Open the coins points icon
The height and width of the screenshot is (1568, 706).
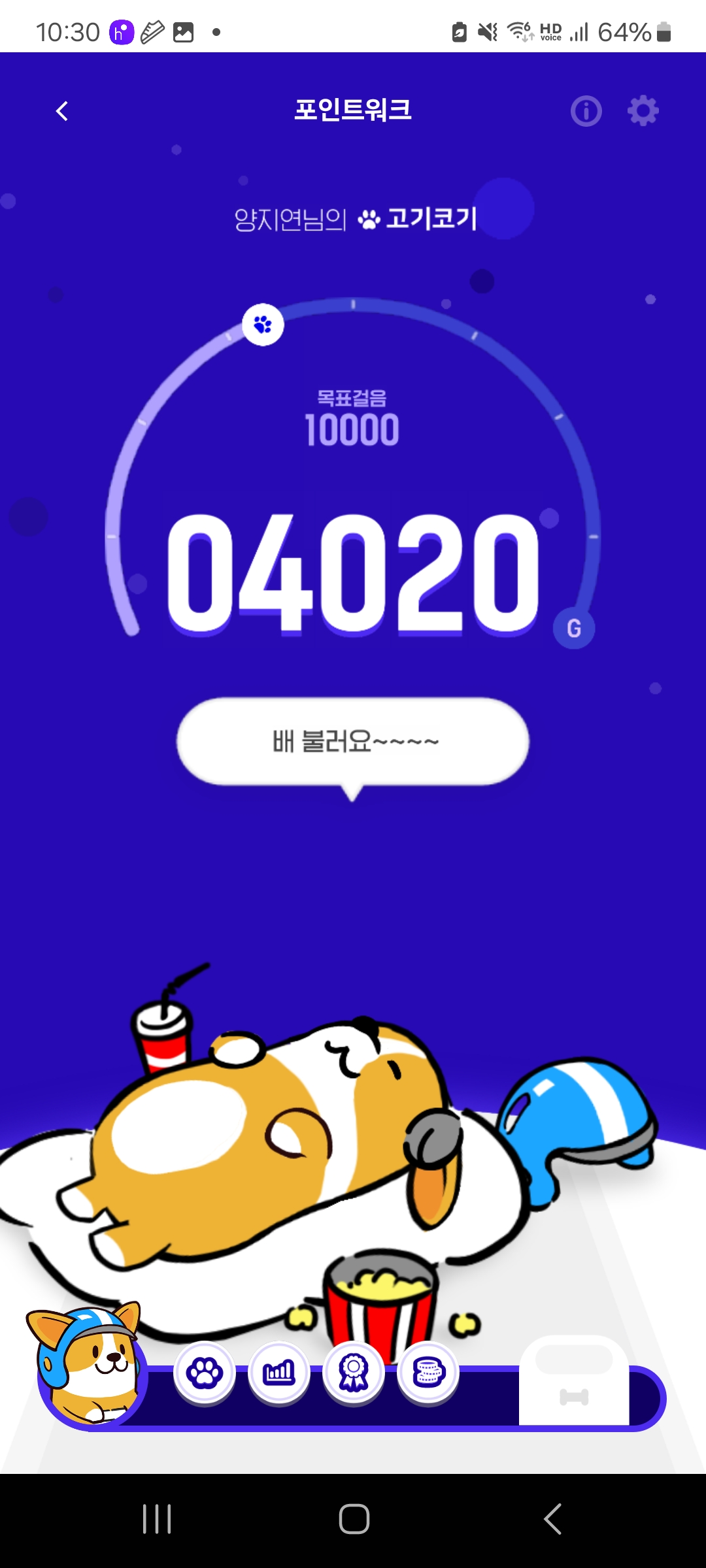pyautogui.click(x=428, y=1372)
